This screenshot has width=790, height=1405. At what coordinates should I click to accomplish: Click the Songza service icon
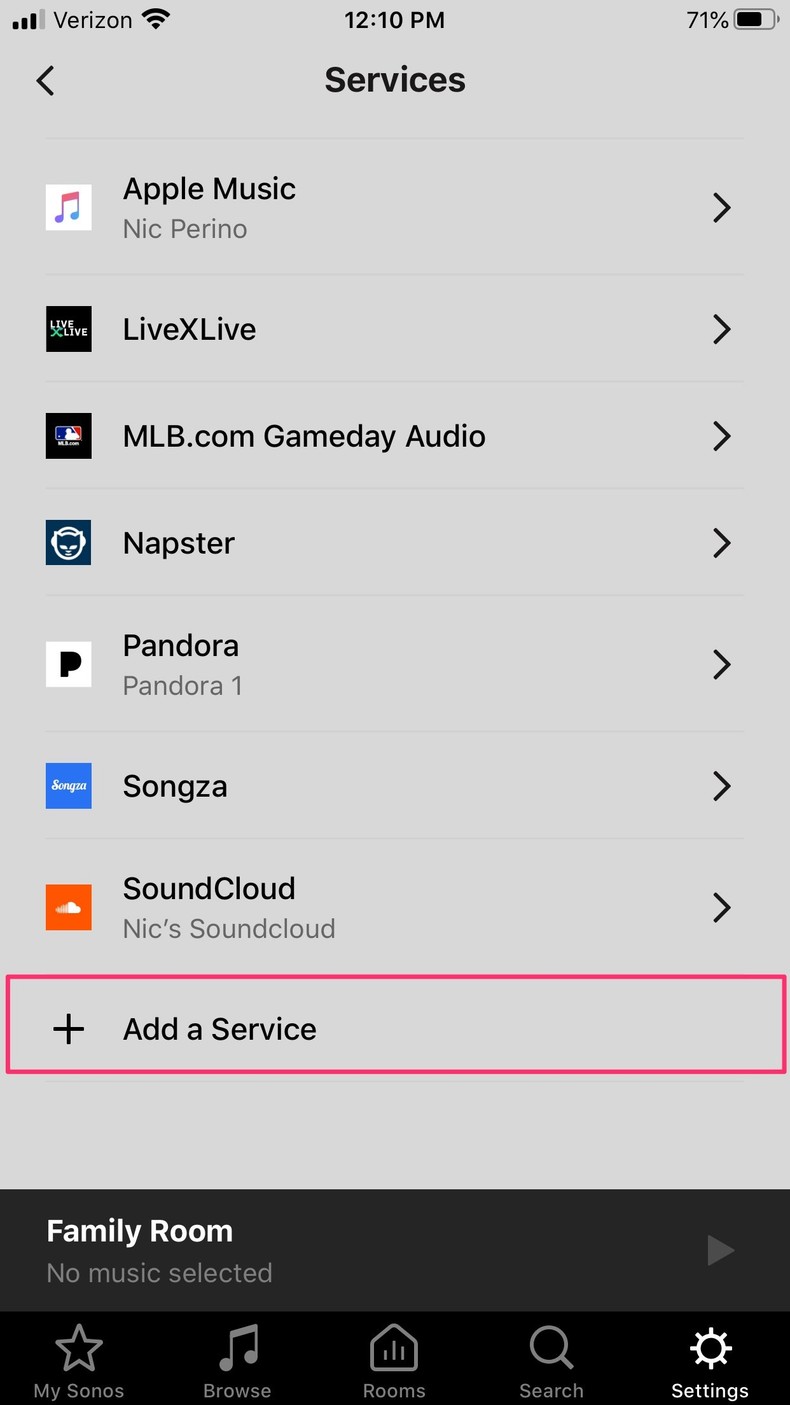[x=68, y=786]
